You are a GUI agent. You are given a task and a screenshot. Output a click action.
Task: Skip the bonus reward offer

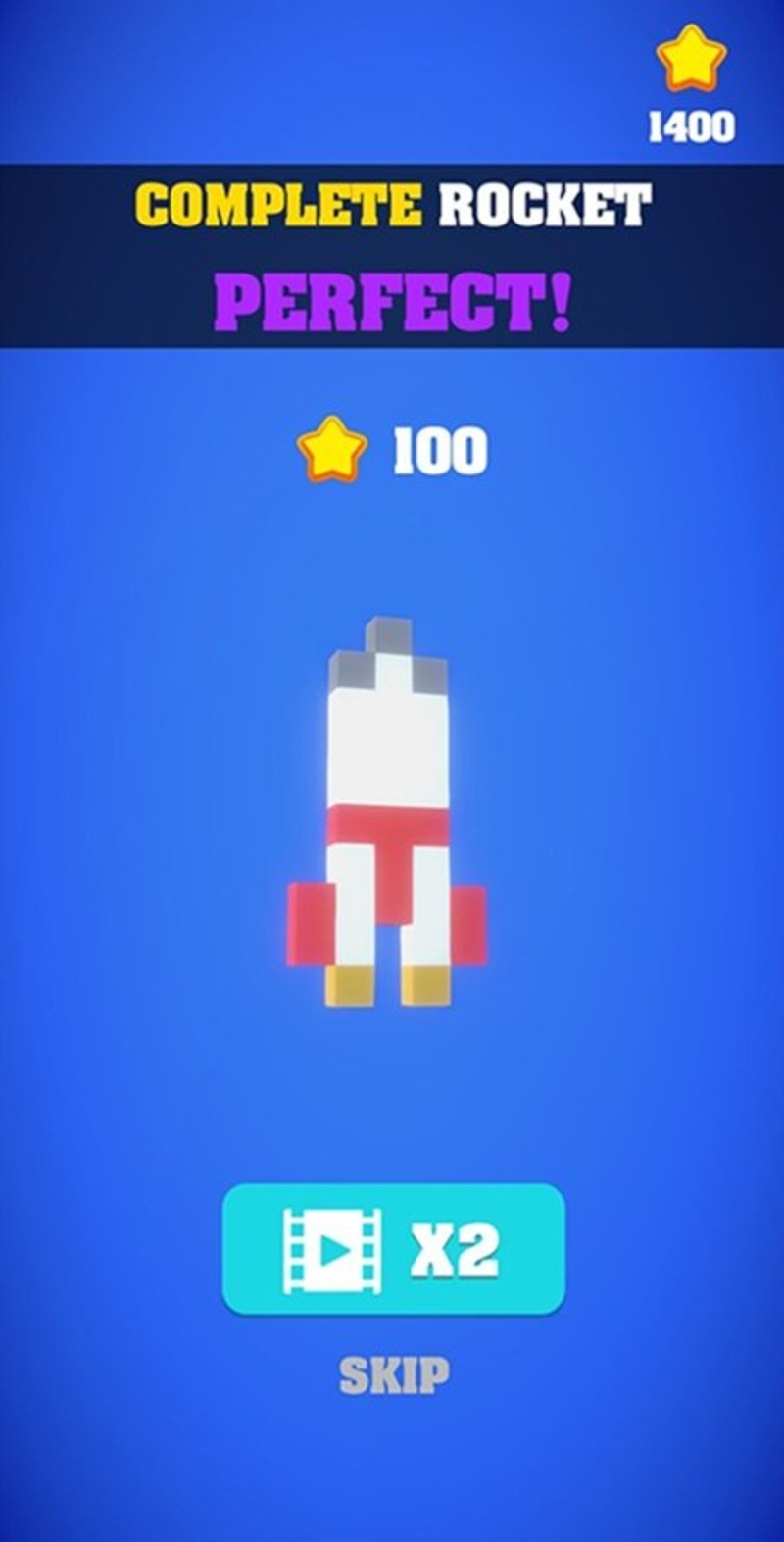[x=394, y=1375]
